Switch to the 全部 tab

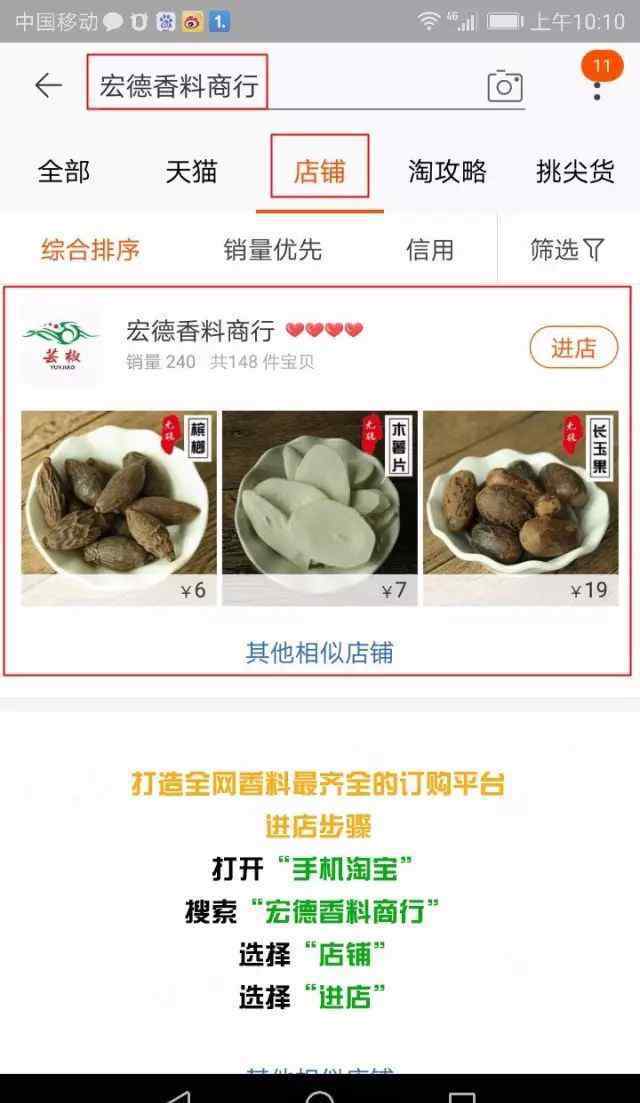click(x=64, y=172)
